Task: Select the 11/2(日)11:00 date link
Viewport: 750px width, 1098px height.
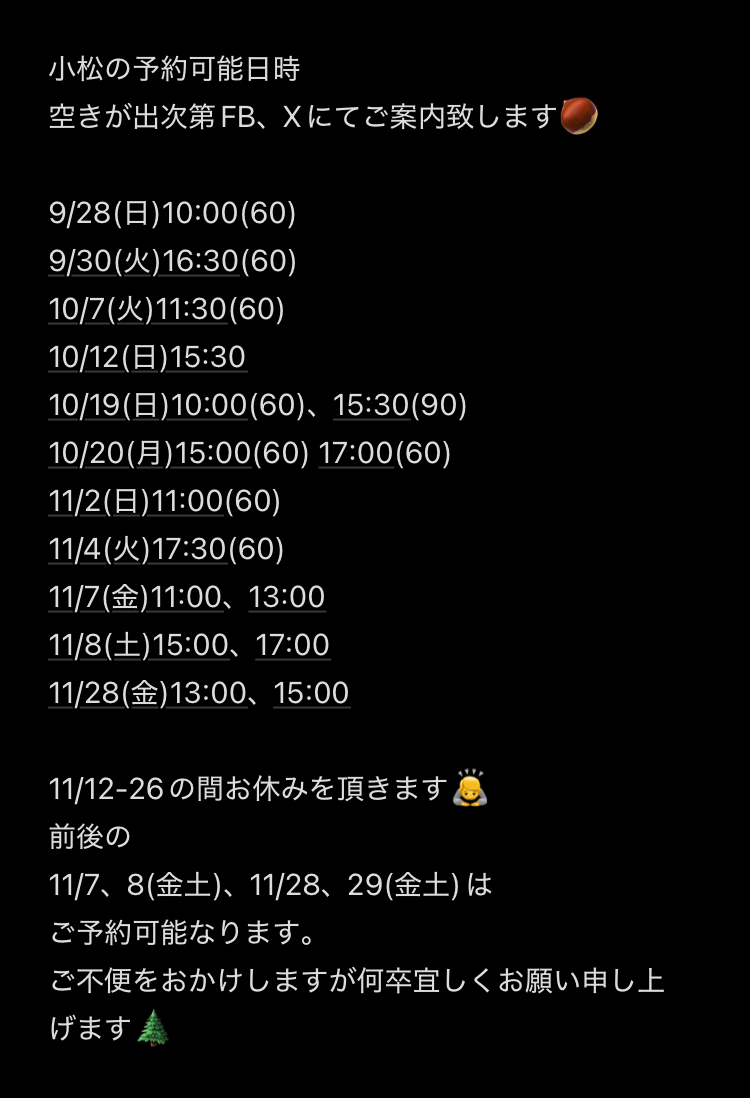Action: [136, 501]
